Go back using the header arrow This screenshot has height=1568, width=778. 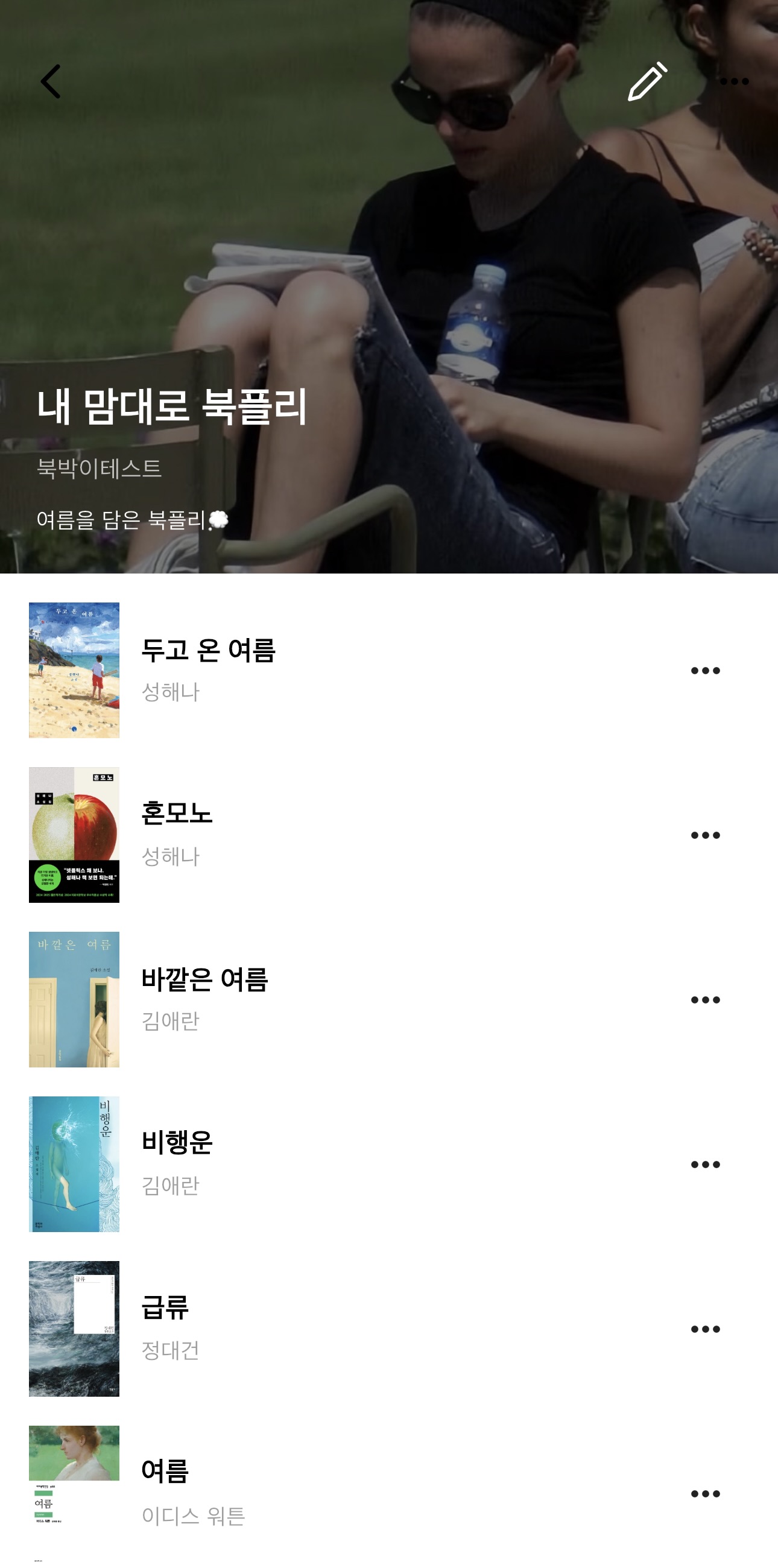[x=51, y=81]
